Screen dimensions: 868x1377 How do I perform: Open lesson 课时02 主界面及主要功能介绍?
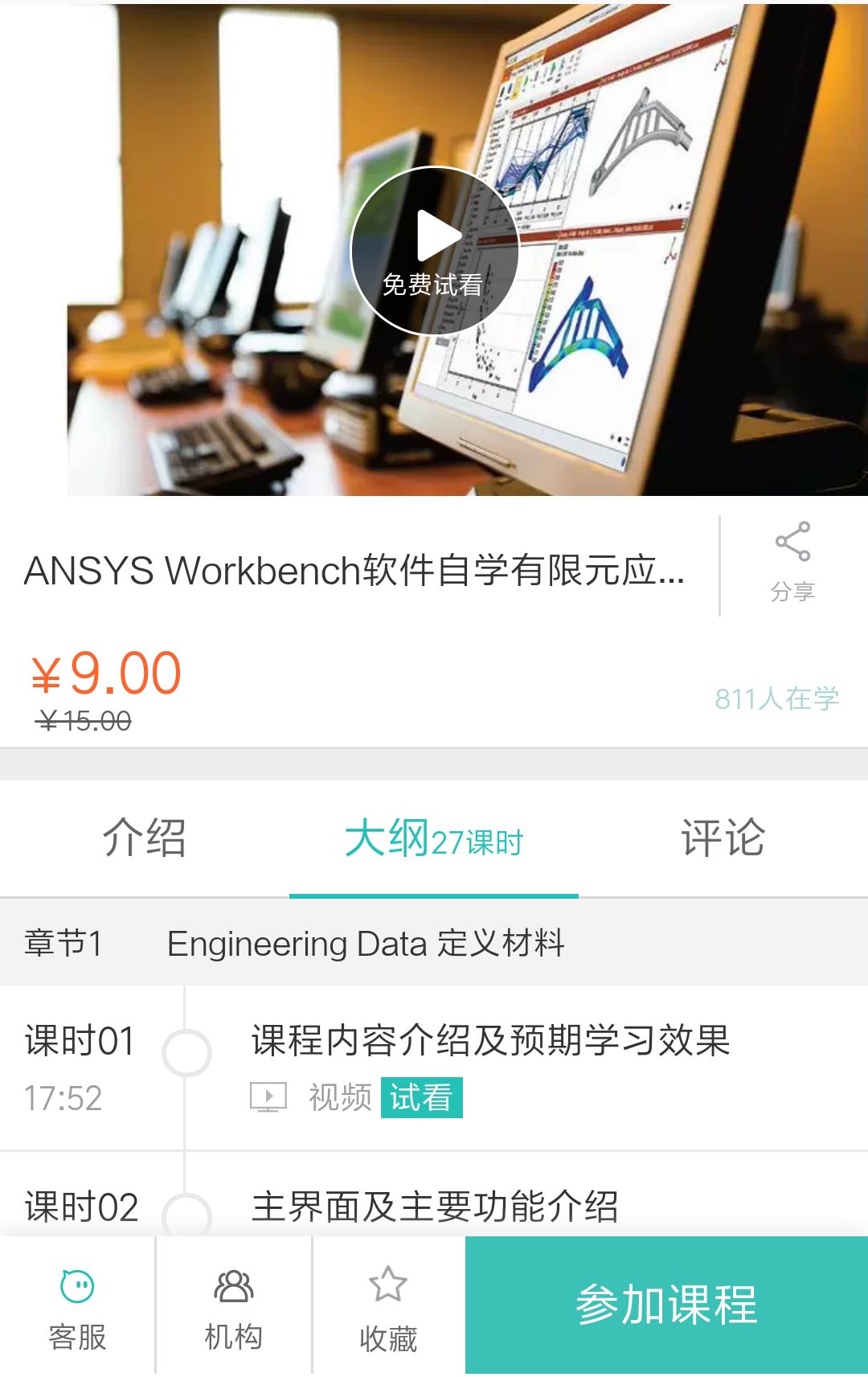click(435, 1206)
